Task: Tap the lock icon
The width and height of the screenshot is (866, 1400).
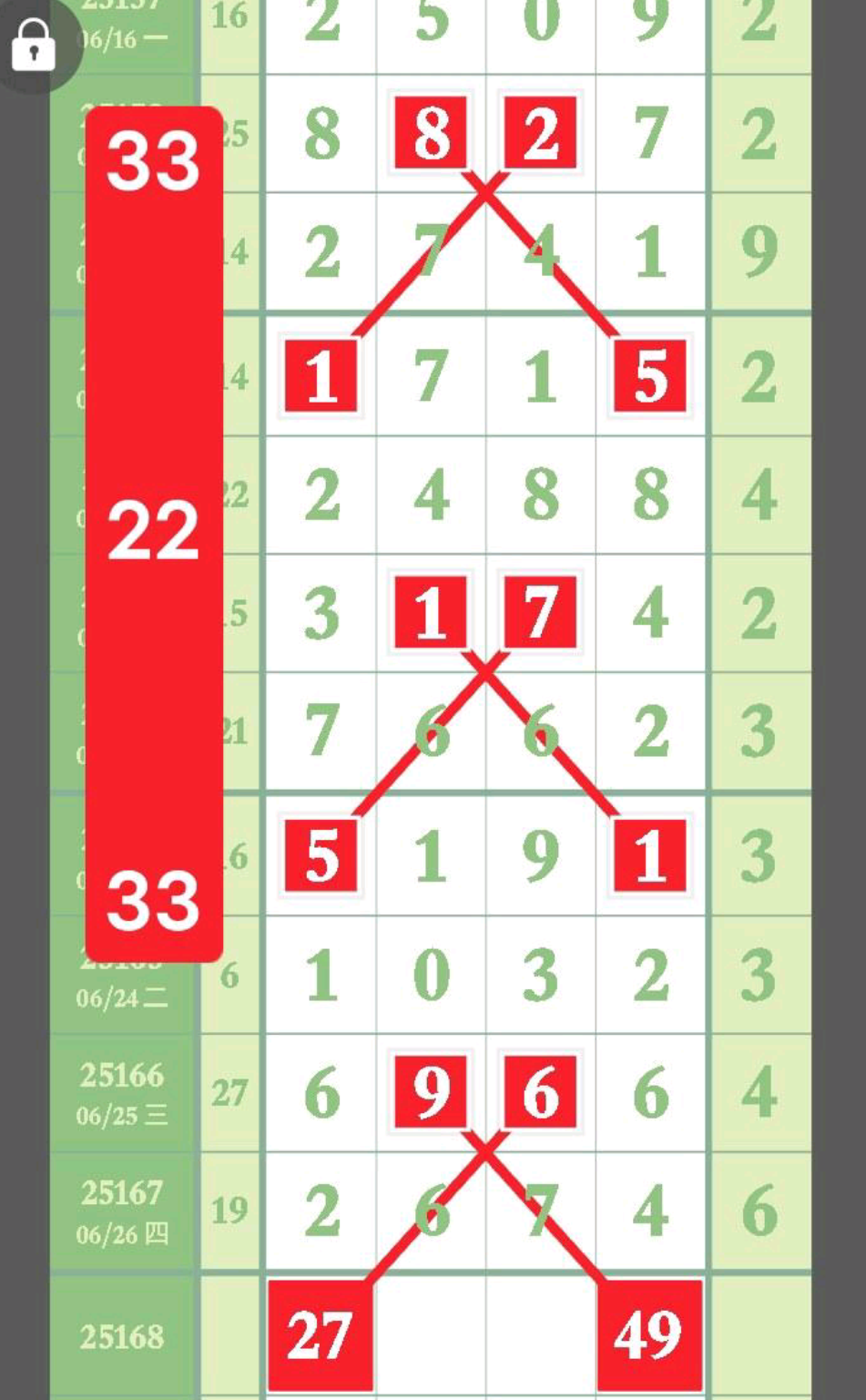Action: [34, 45]
